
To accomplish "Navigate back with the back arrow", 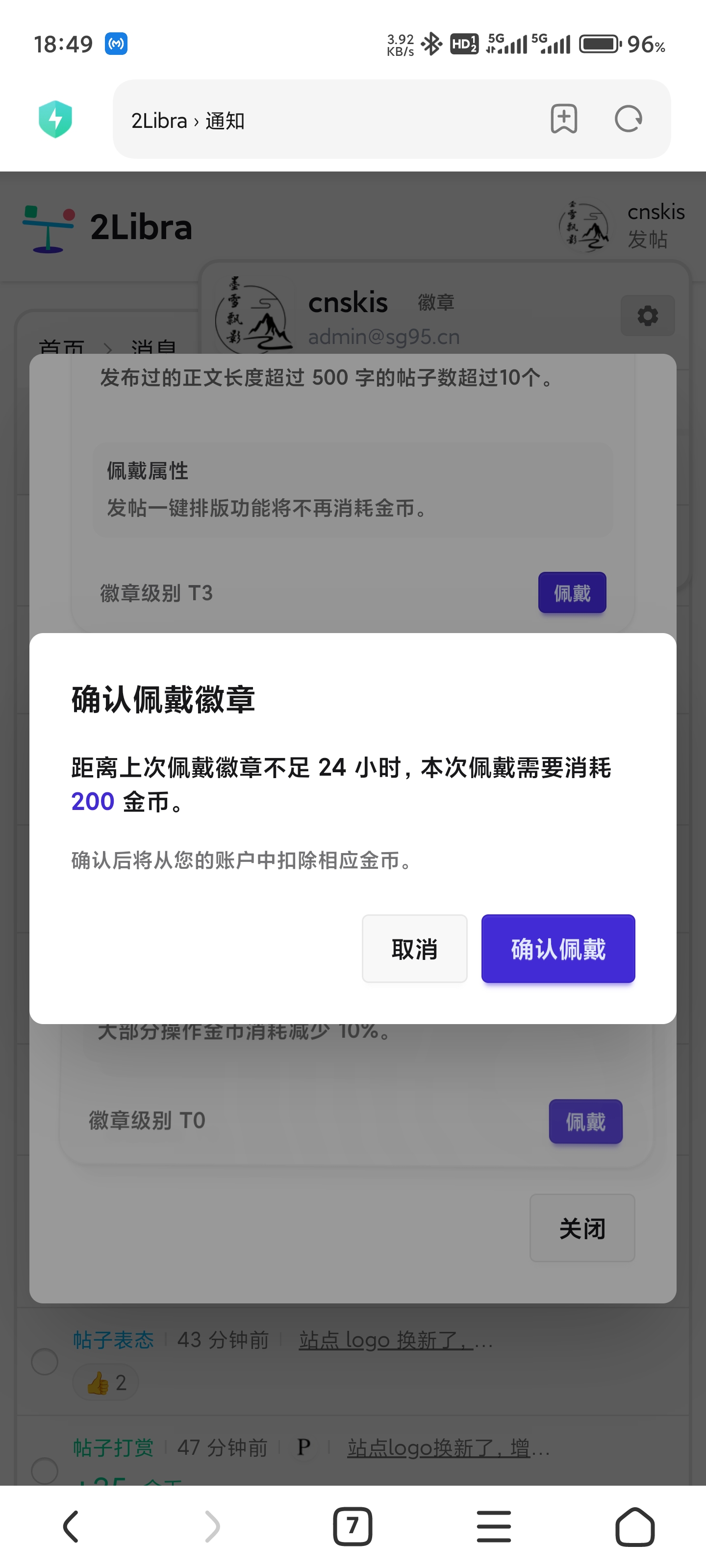I will [x=70, y=1526].
